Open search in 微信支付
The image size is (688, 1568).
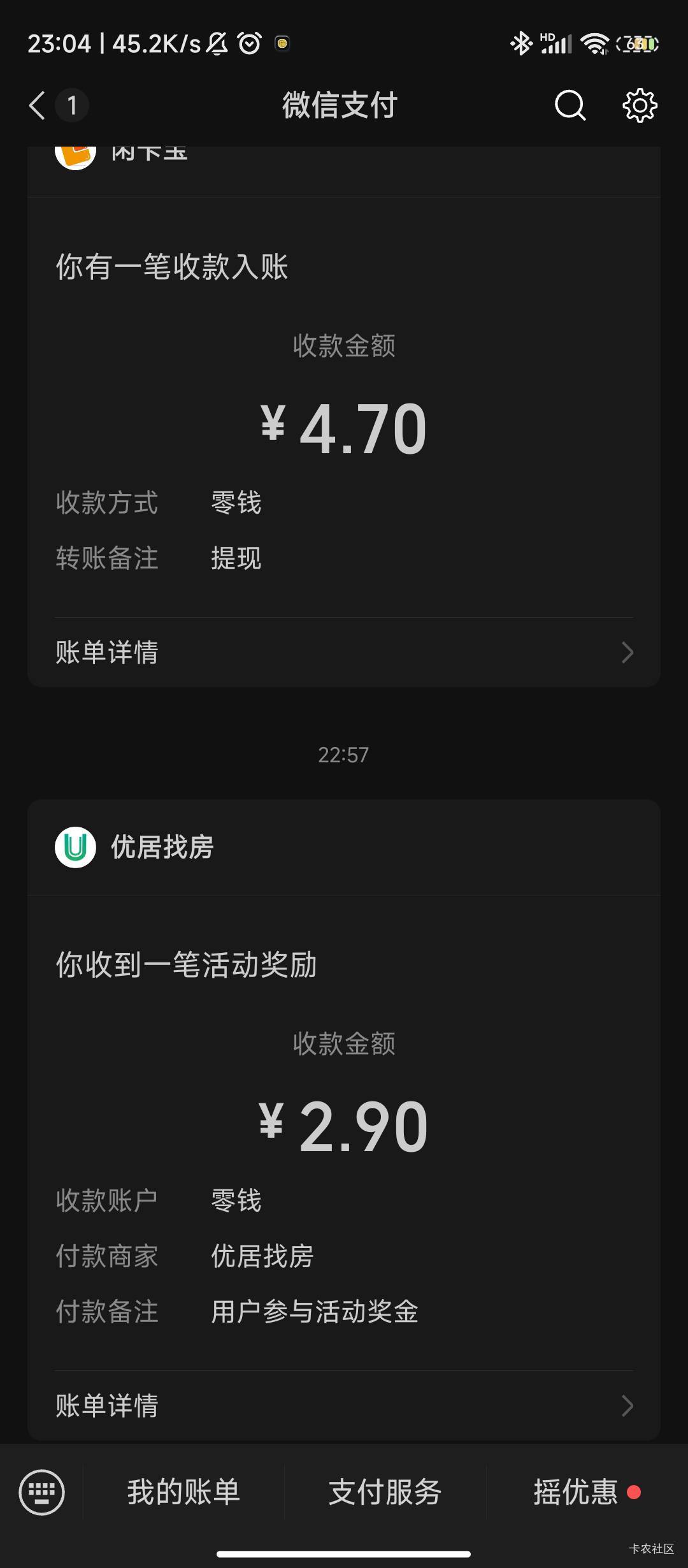pos(570,105)
